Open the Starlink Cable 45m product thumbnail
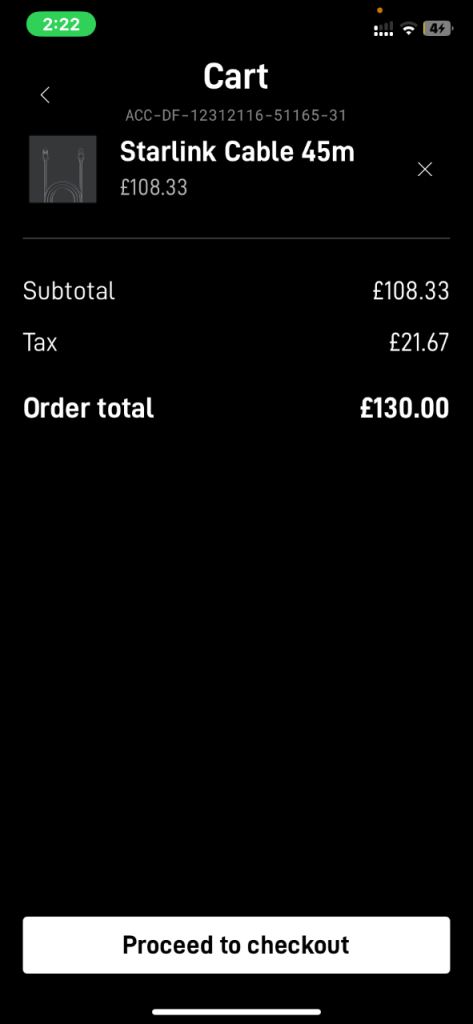 [63, 169]
